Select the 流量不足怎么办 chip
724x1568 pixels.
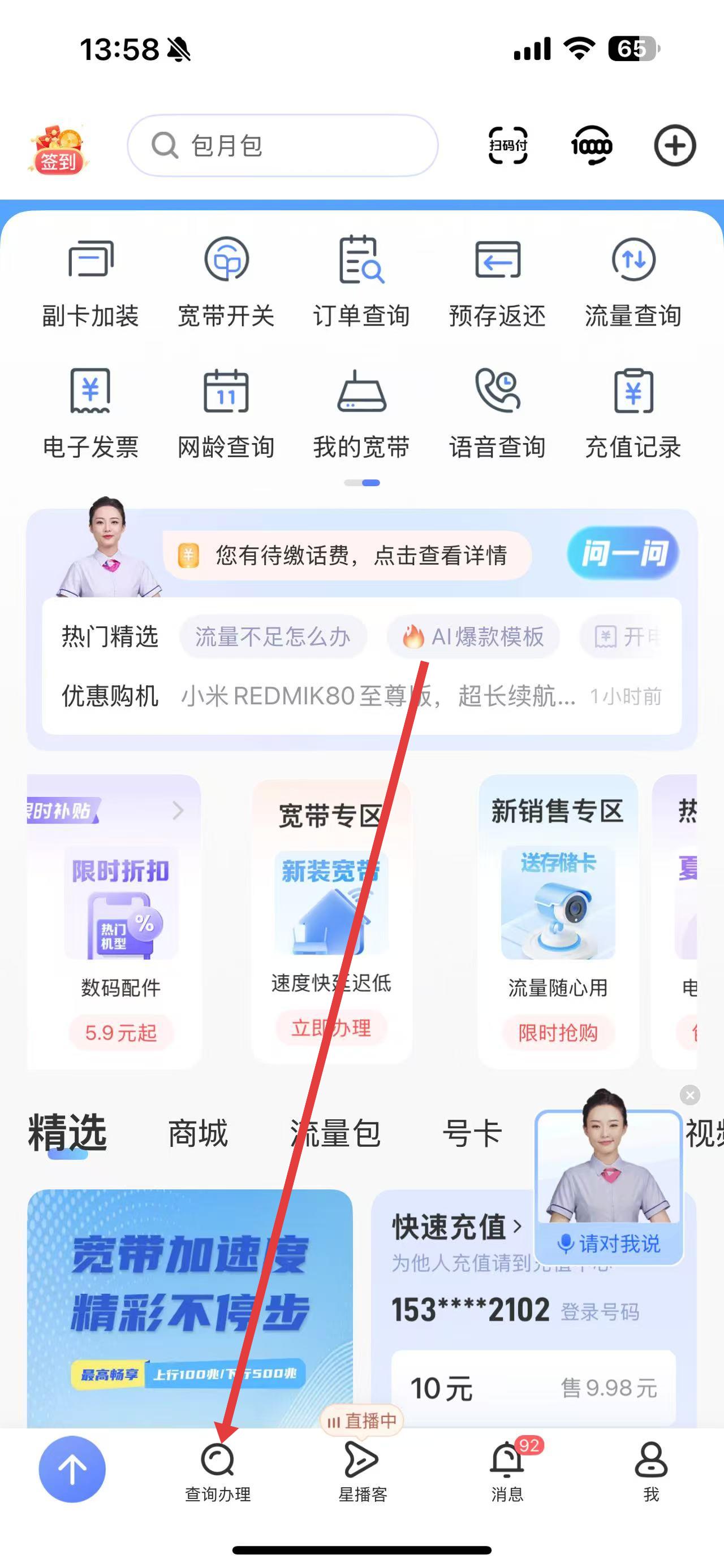[x=273, y=636]
